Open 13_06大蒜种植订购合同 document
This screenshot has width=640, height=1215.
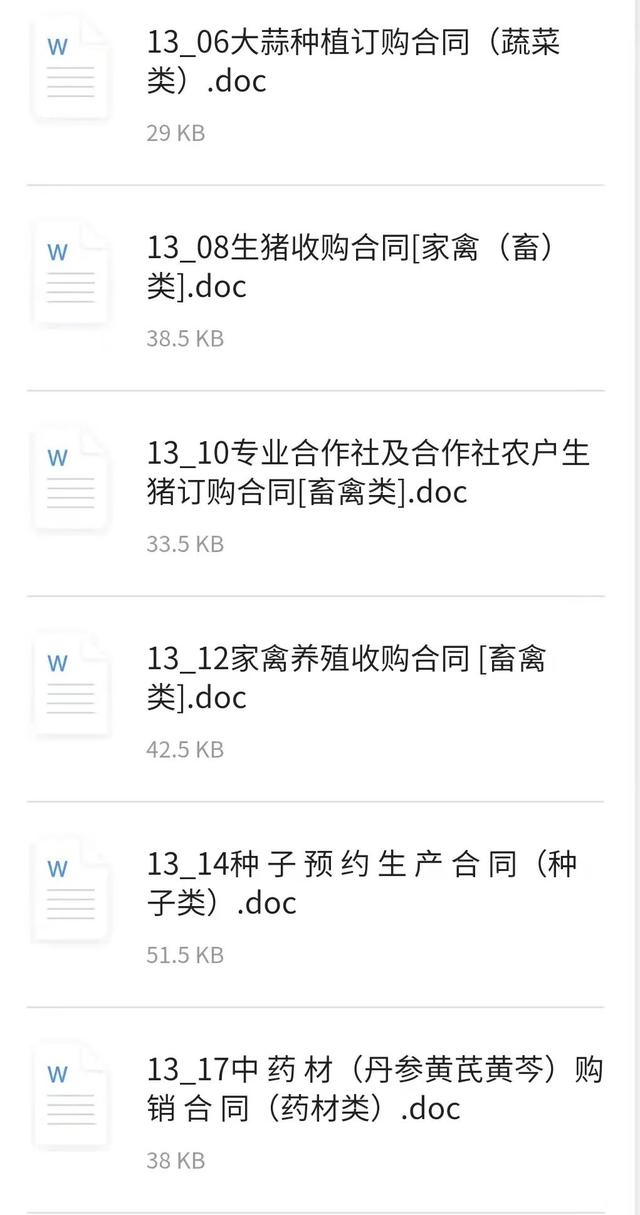point(353,62)
